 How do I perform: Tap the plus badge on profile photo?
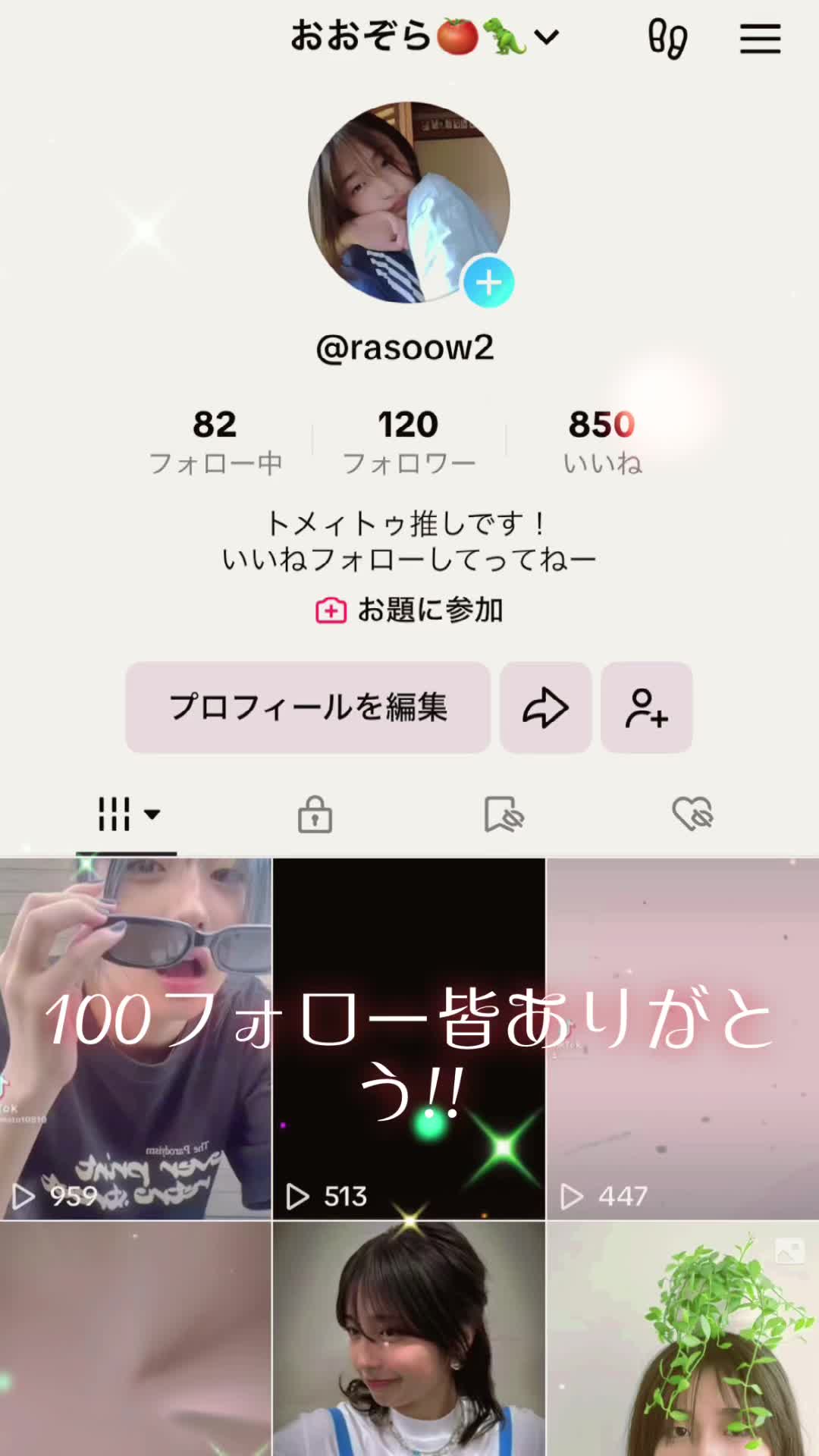pyautogui.click(x=489, y=283)
